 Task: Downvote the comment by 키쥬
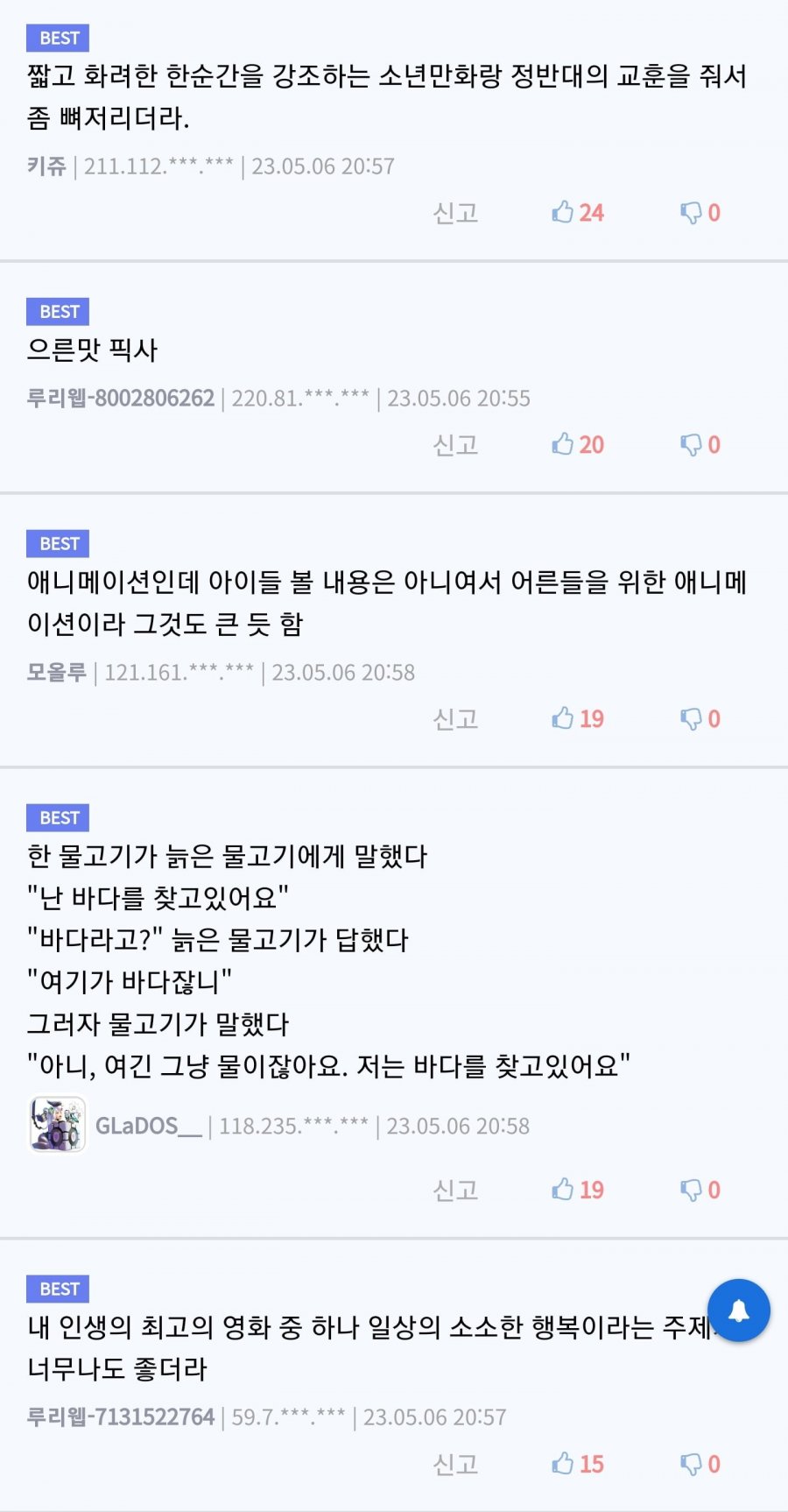tap(700, 213)
